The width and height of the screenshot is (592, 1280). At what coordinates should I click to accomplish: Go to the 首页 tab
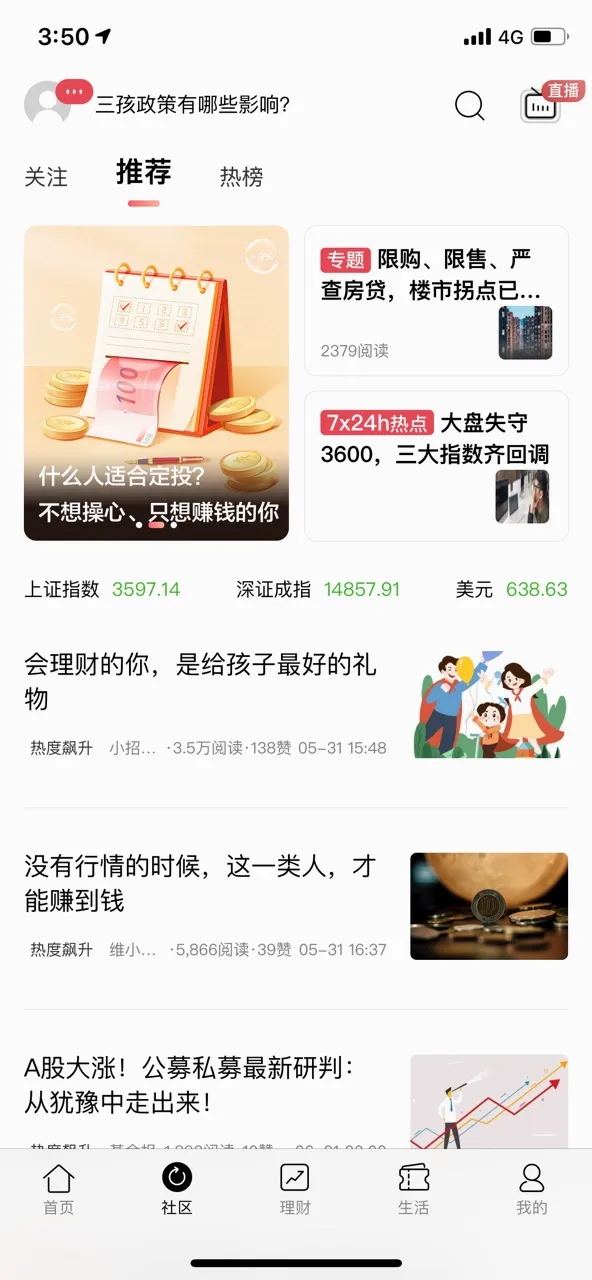tap(59, 1189)
